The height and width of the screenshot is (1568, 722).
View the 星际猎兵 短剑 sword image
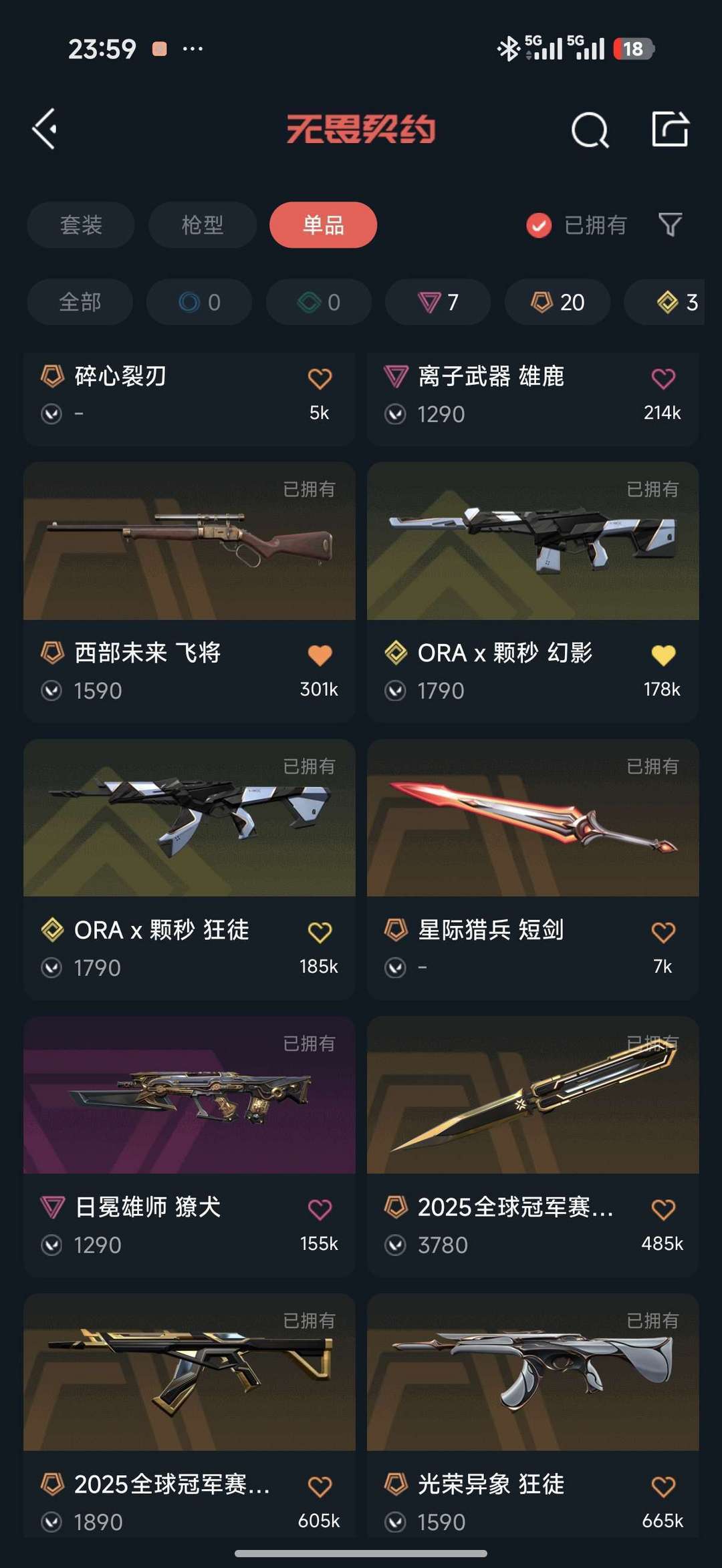point(533,825)
